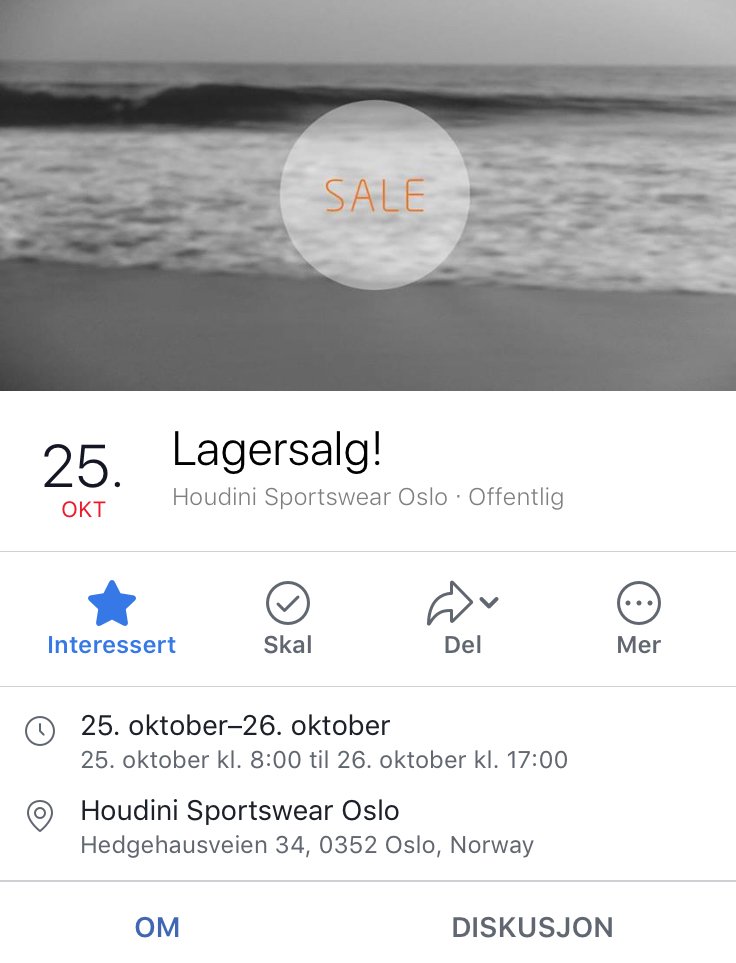Switch to the Om tab
Viewport: 736px width, 963px height.
(158, 927)
